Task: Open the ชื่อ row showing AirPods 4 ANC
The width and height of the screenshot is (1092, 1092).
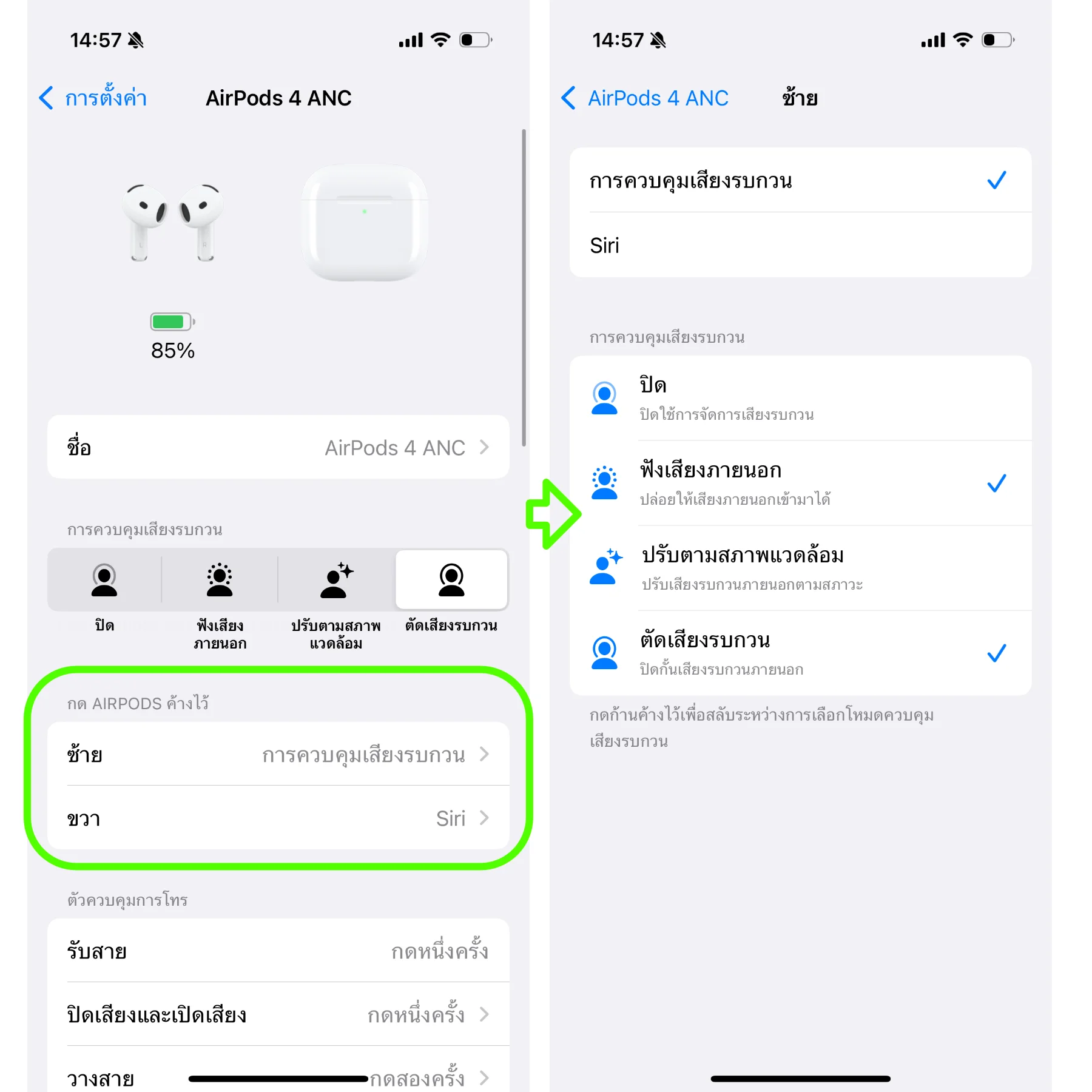Action: (x=278, y=448)
